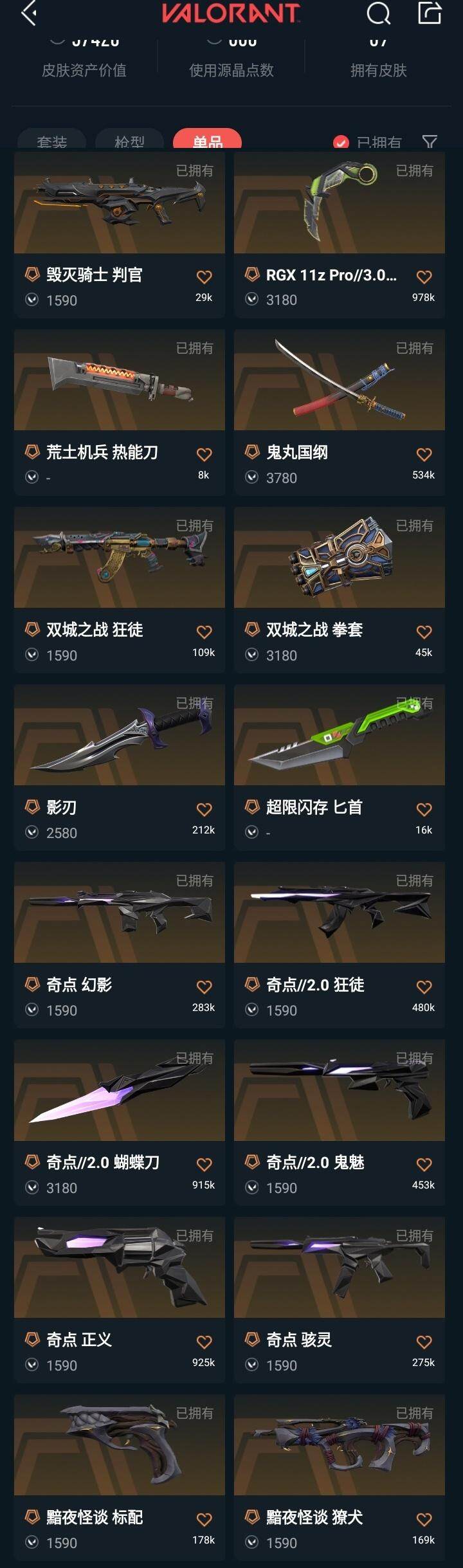This screenshot has height=1568, width=463.
Task: Open the search icon in the header
Action: (x=378, y=13)
